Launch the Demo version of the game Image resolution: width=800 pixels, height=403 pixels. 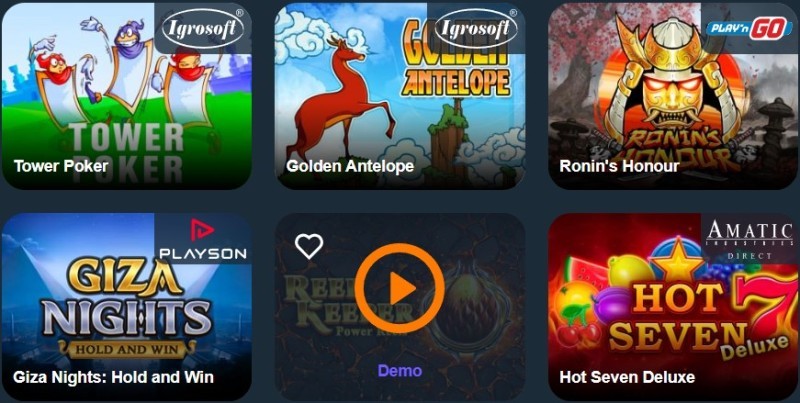pos(399,371)
